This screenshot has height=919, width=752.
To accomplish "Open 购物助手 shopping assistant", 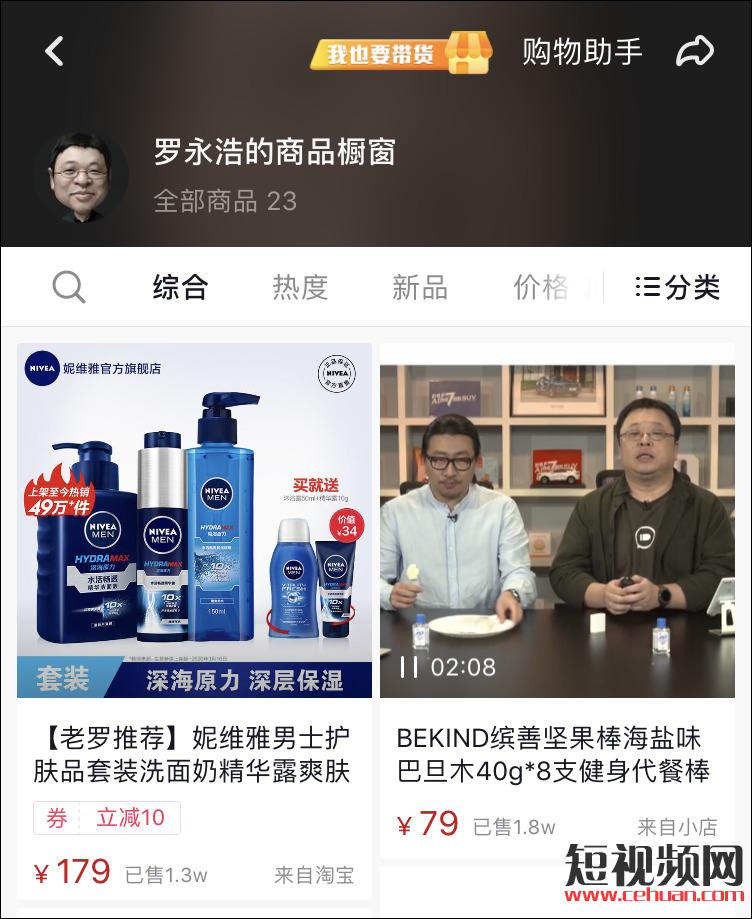I will pyautogui.click(x=582, y=51).
